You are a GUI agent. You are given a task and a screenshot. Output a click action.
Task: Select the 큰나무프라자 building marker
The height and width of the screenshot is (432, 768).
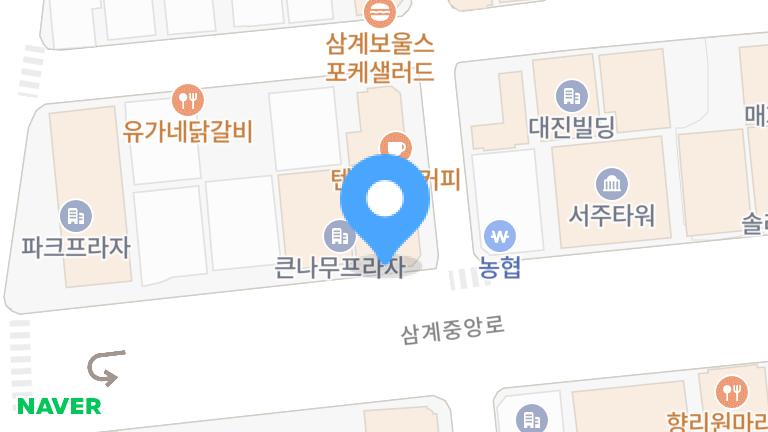pyautogui.click(x=338, y=236)
